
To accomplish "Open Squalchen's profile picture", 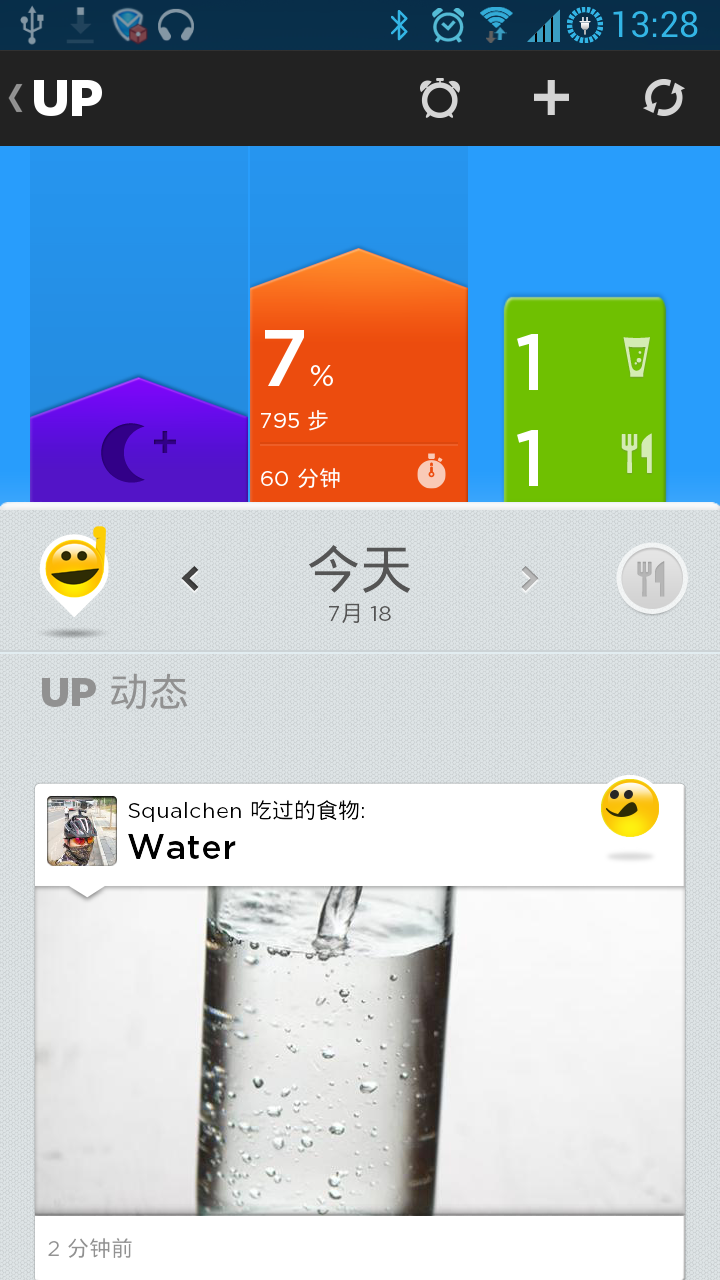I will click(82, 830).
